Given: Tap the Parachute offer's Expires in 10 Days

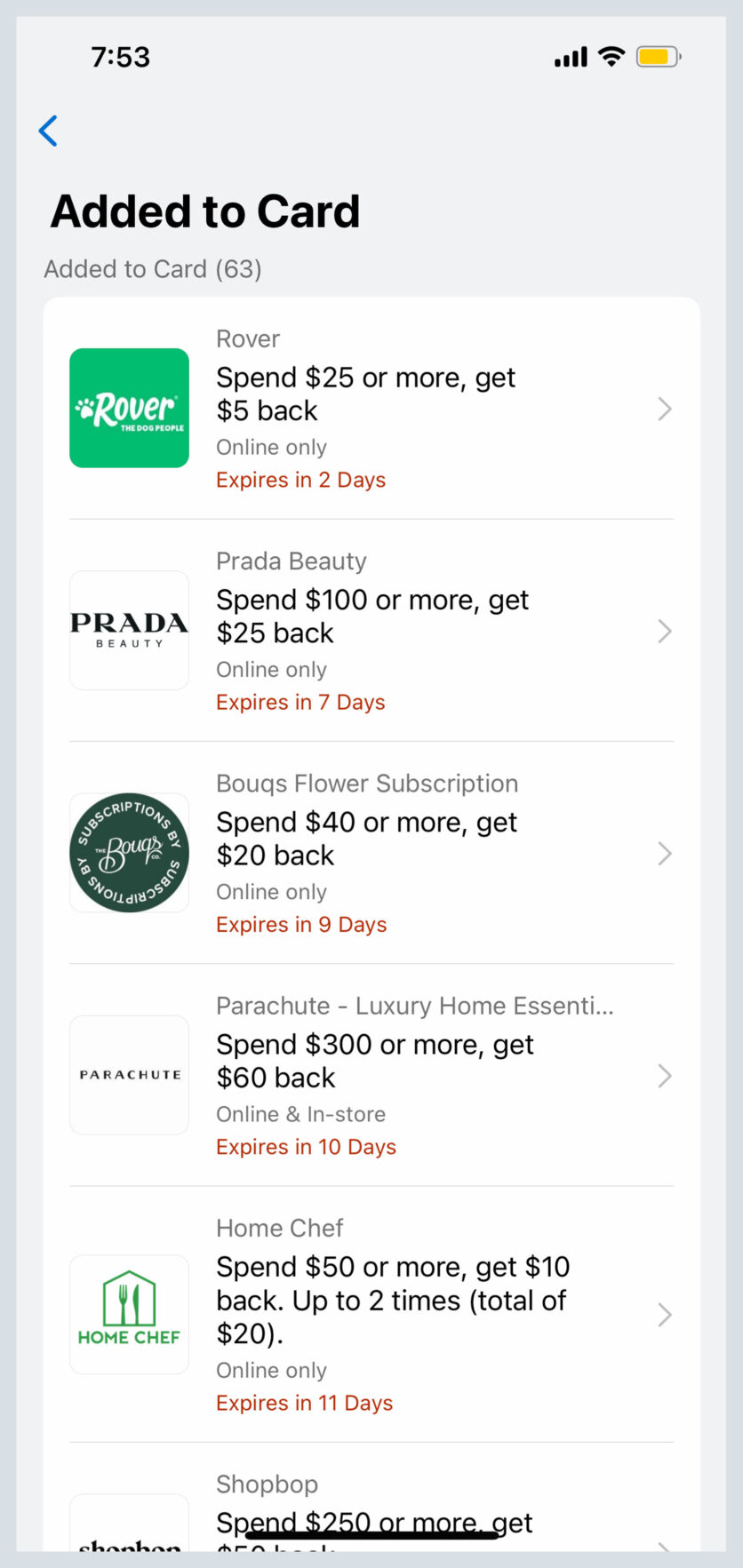Looking at the screenshot, I should pyautogui.click(x=306, y=1147).
